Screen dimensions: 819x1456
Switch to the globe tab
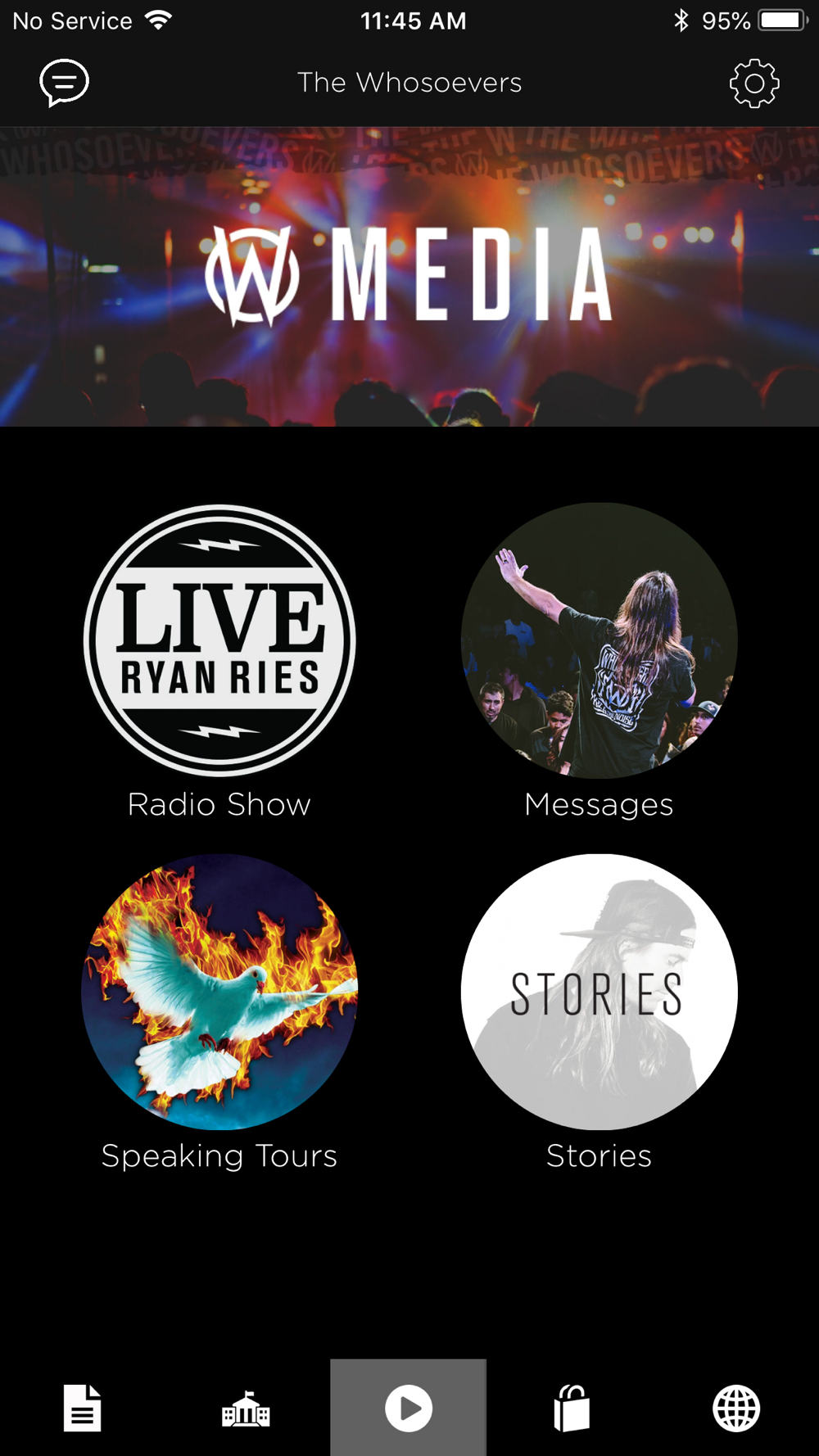735,1408
